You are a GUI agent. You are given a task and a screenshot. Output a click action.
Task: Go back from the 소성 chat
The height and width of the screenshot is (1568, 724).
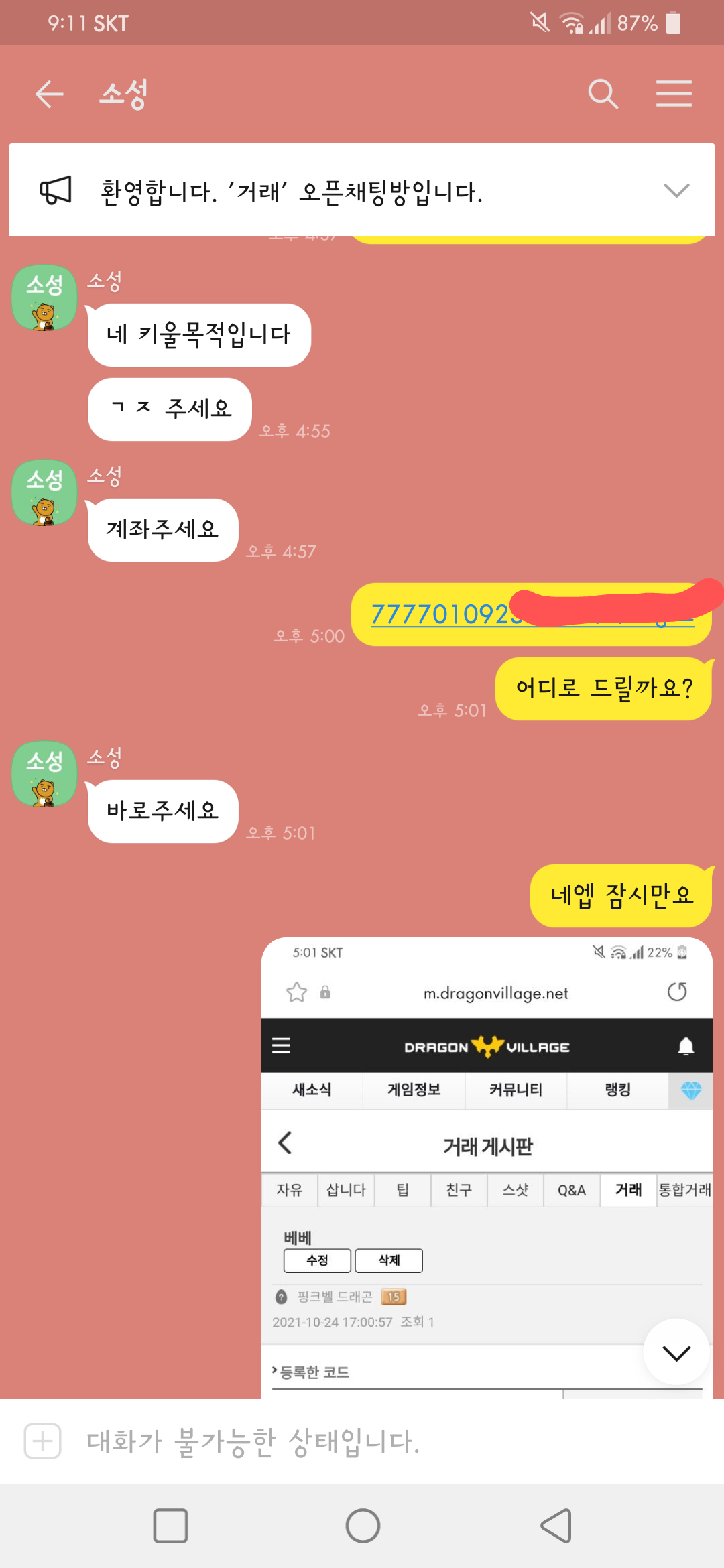pyautogui.click(x=49, y=94)
